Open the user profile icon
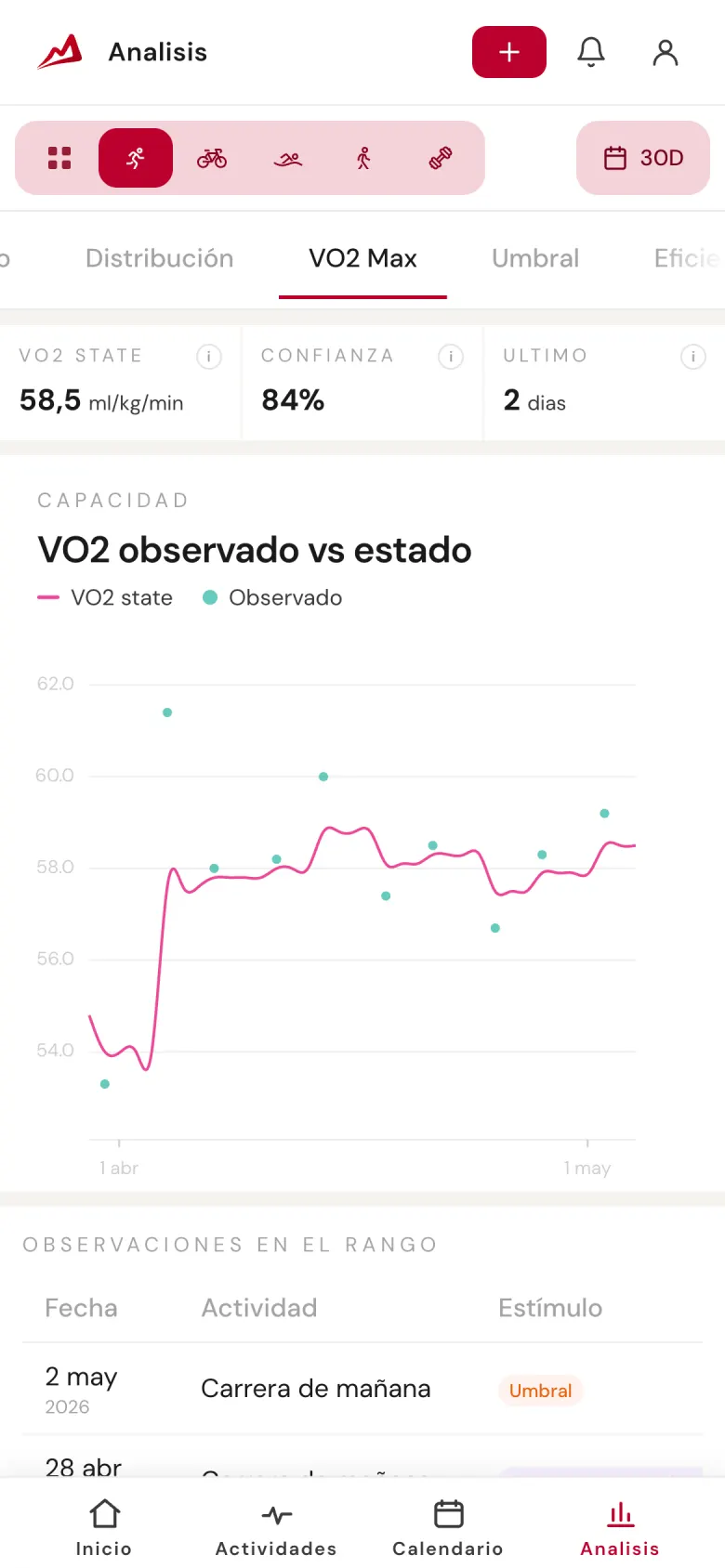The image size is (725, 1568). [x=666, y=52]
